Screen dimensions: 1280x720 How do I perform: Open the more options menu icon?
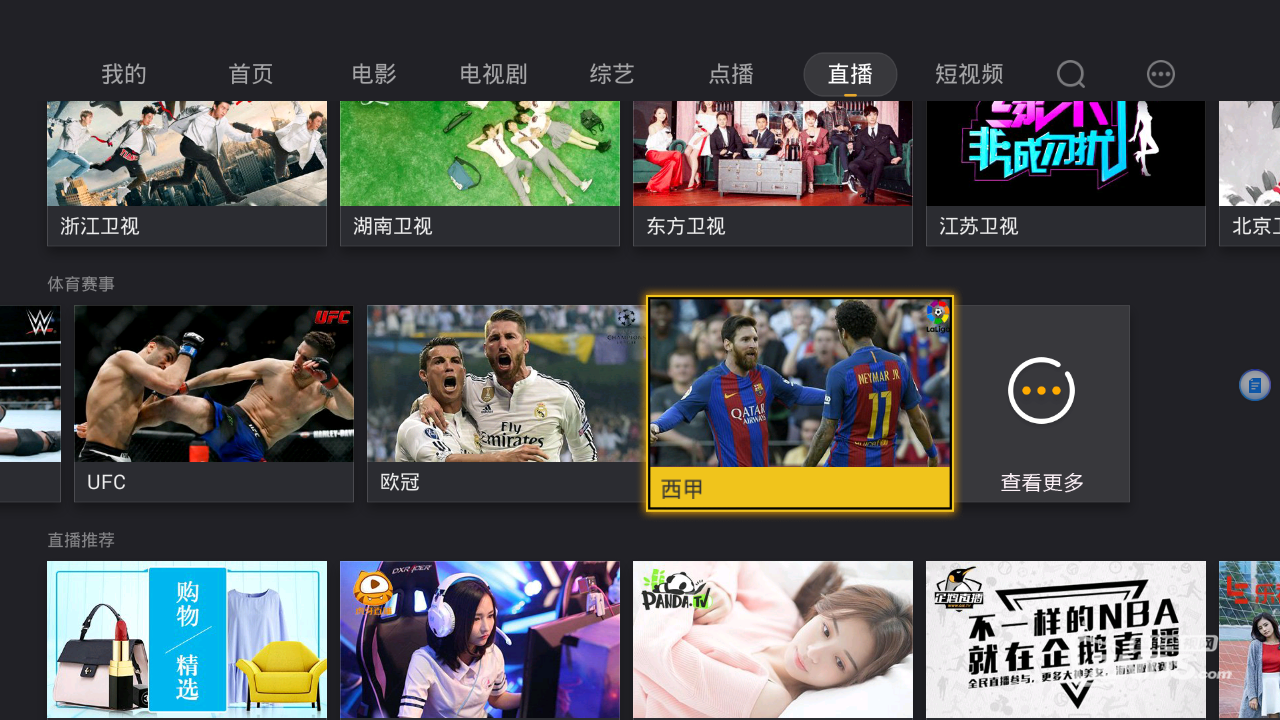(x=1160, y=74)
